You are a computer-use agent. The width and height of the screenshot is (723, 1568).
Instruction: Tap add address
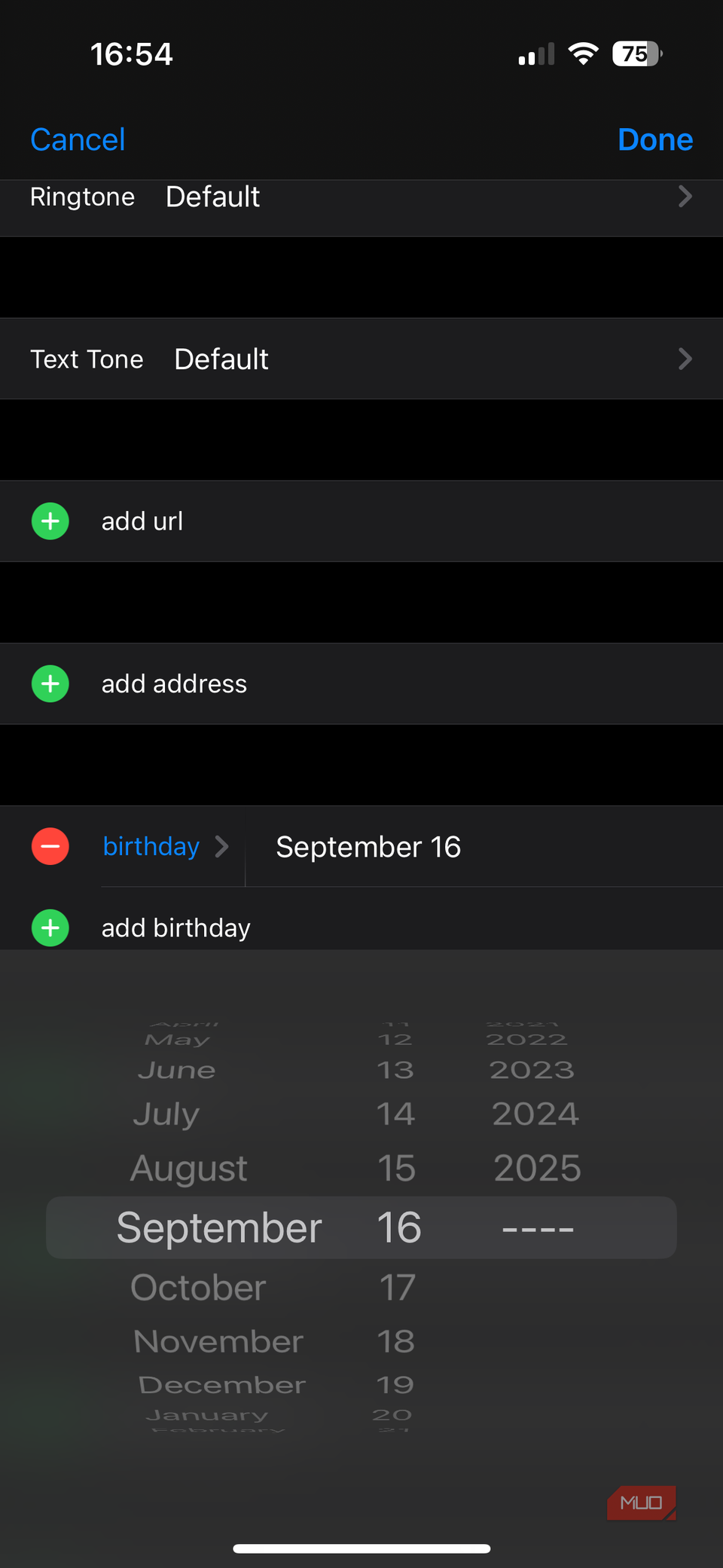(x=173, y=684)
